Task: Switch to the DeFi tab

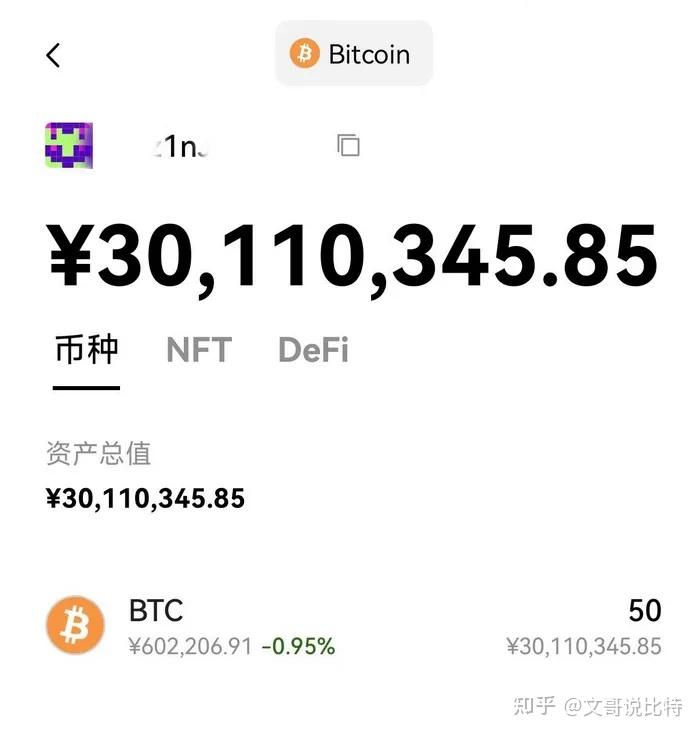Action: pyautogui.click(x=313, y=350)
